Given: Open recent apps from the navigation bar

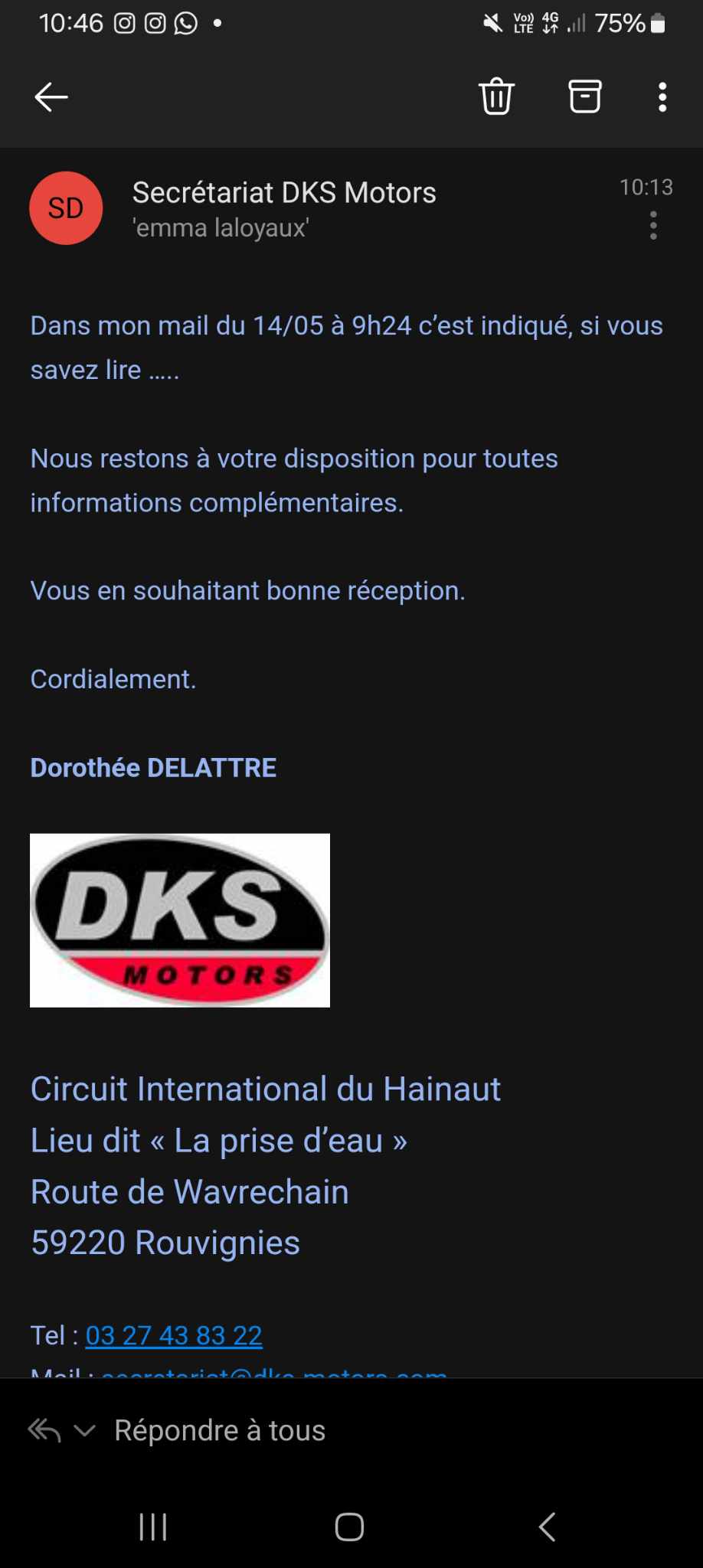Looking at the screenshot, I should pos(153,1527).
